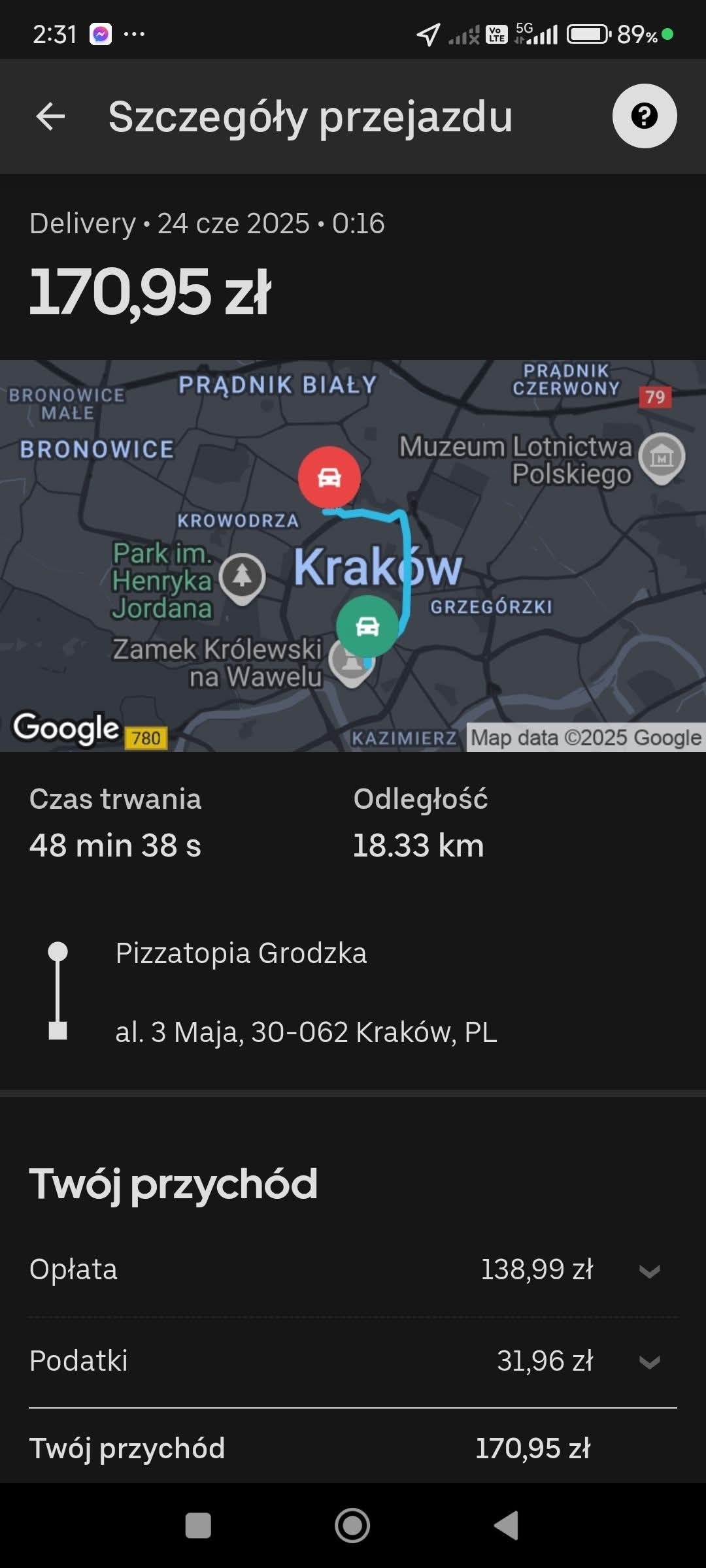Open recent apps via square button

point(198,1526)
